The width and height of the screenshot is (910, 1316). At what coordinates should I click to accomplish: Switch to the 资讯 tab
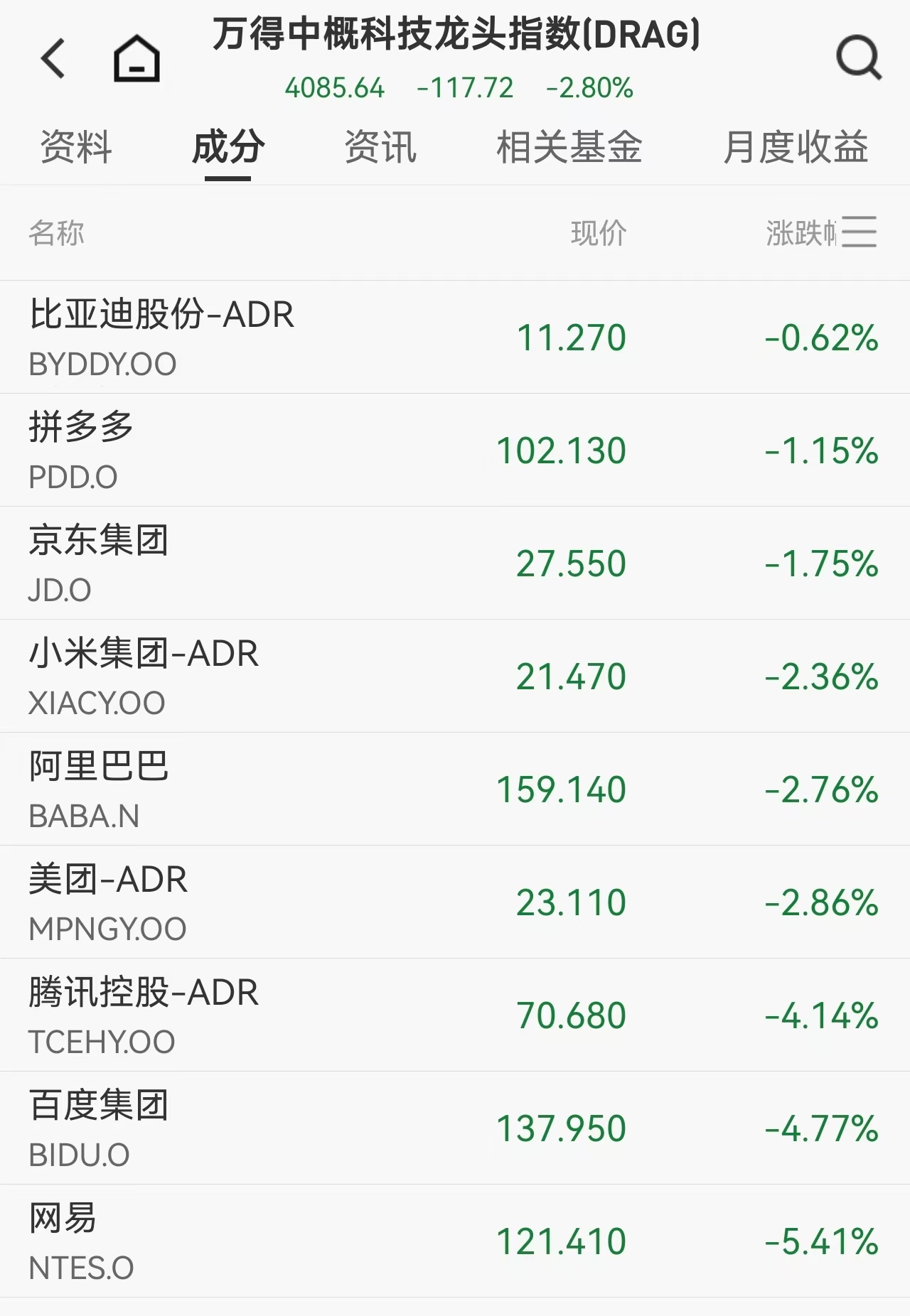tap(380, 148)
